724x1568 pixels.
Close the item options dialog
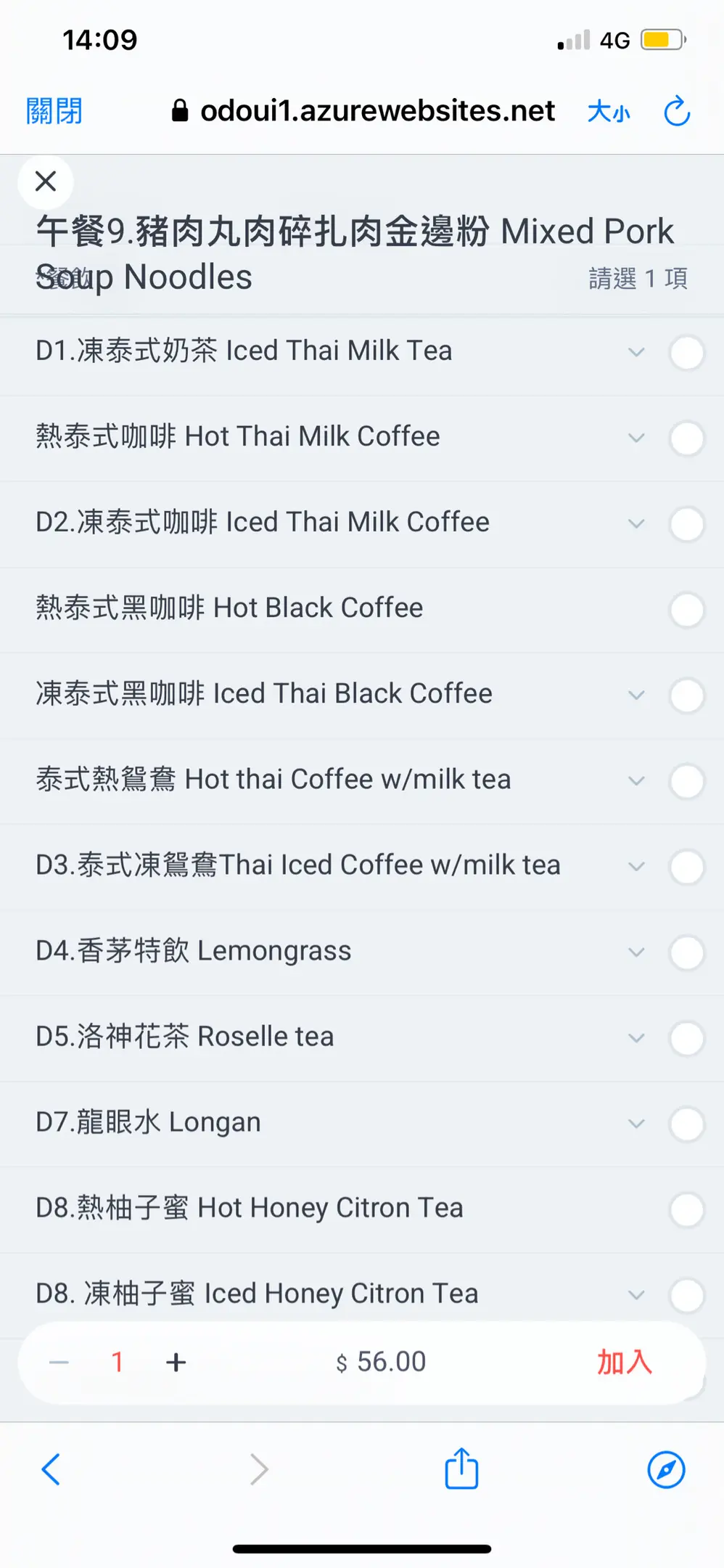[46, 181]
